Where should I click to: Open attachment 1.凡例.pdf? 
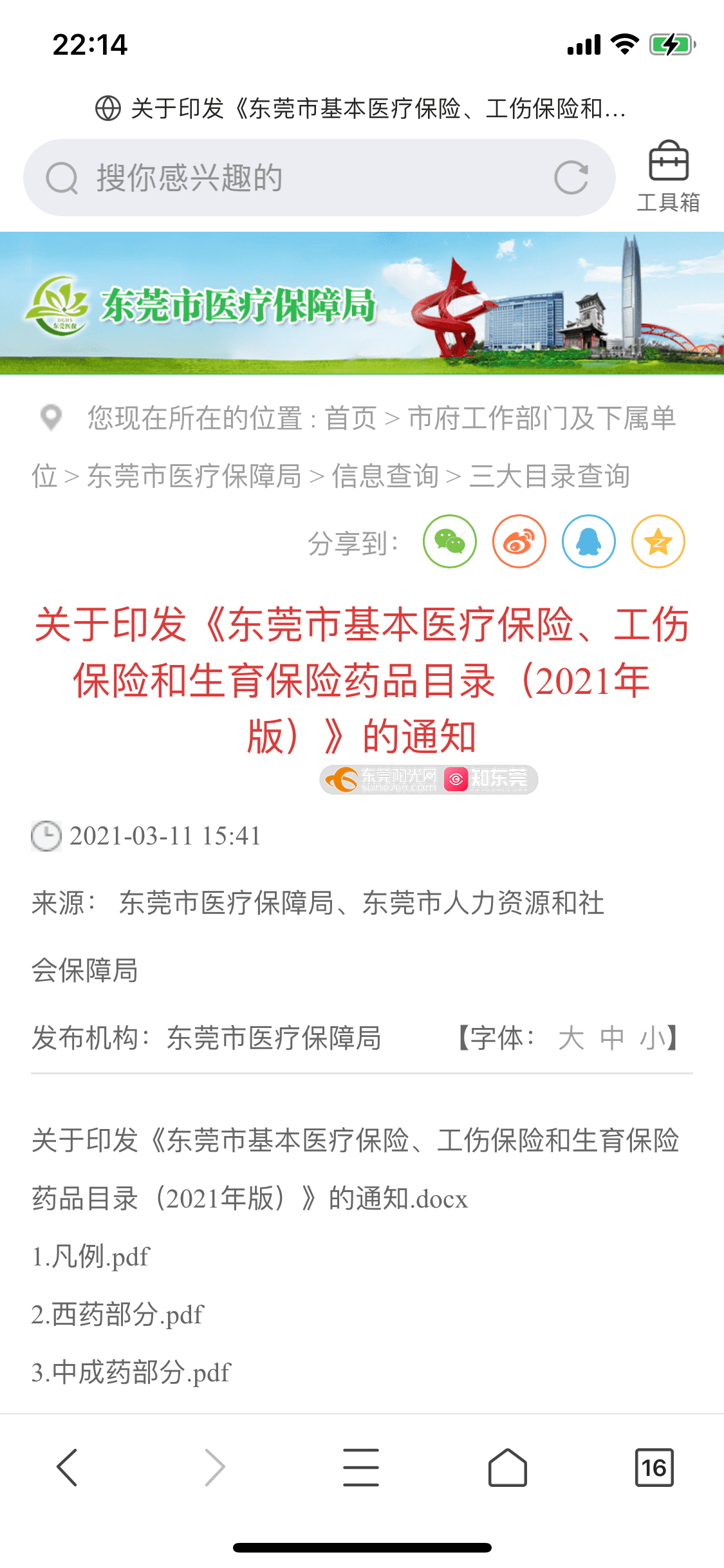tap(91, 1256)
